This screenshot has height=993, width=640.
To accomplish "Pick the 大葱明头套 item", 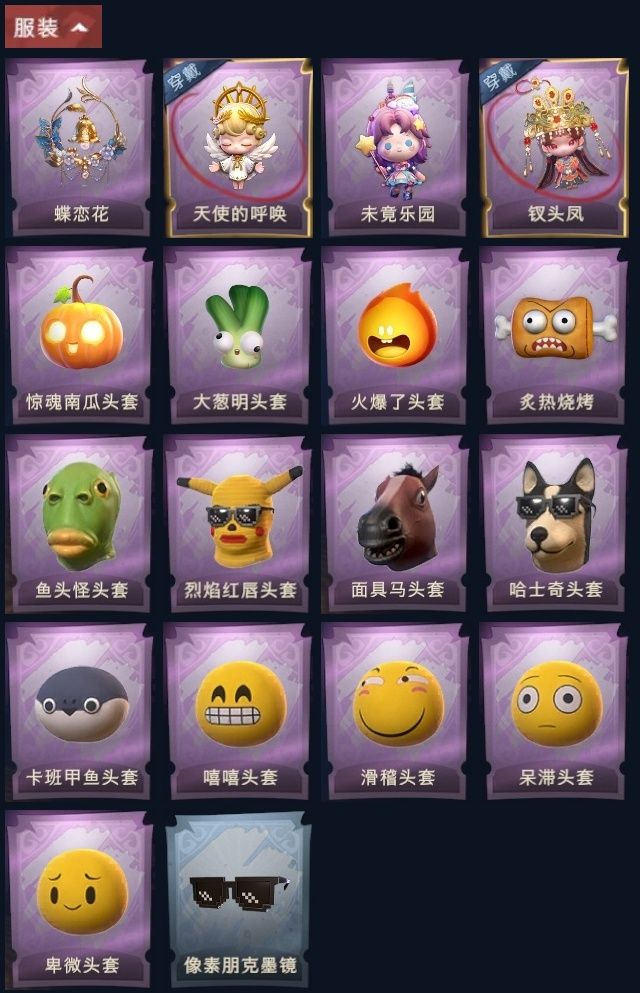I will point(238,335).
